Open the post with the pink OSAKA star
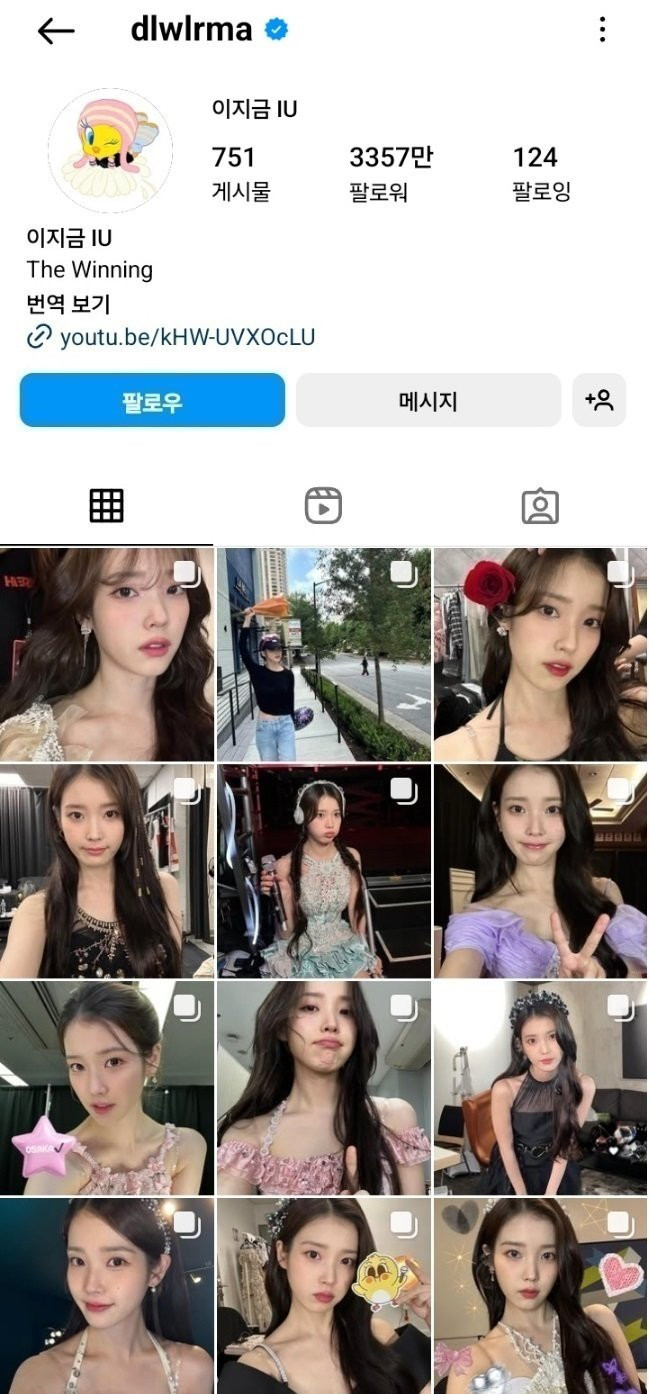 click(x=107, y=1088)
